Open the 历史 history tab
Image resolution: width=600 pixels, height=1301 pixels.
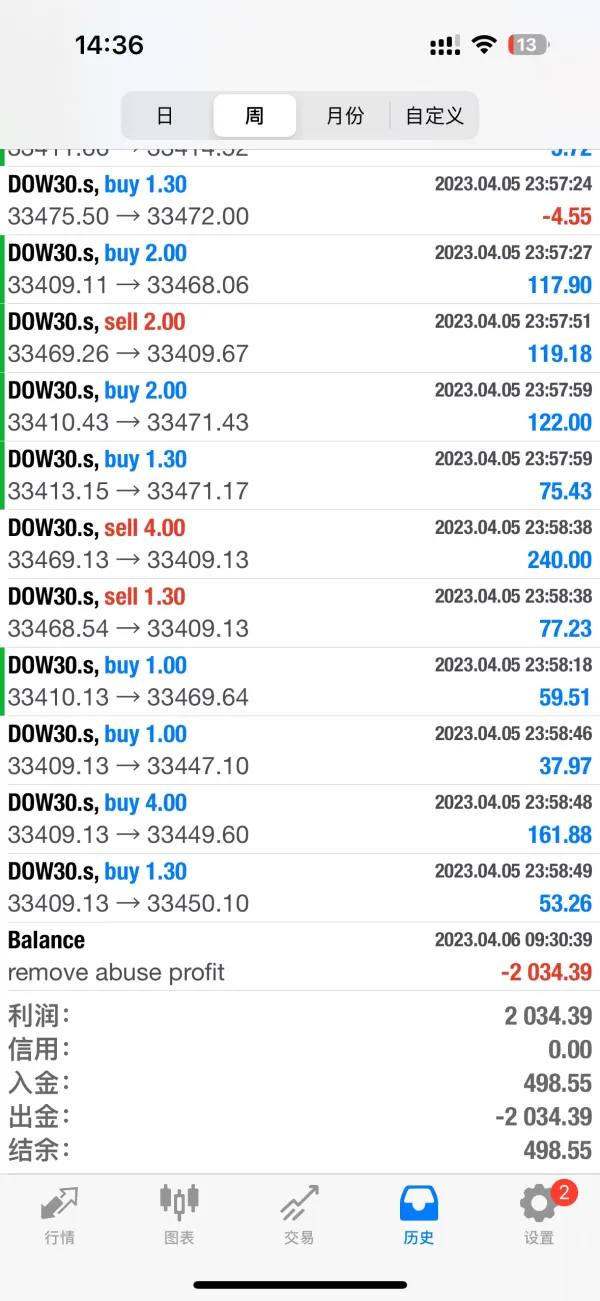tap(419, 1214)
